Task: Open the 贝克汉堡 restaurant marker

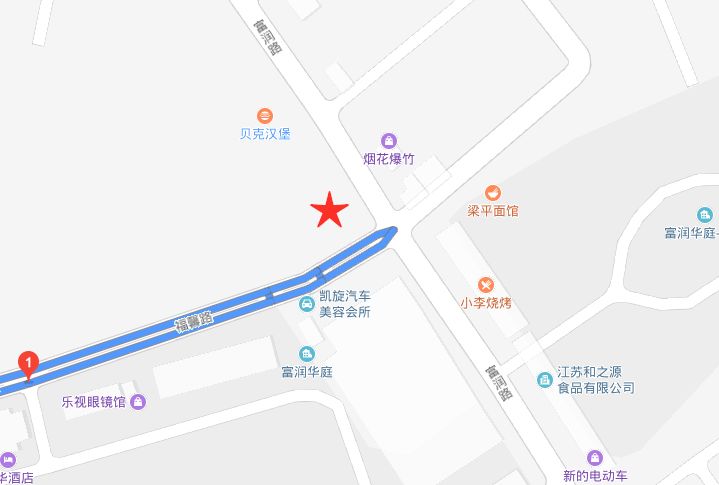Action: 264,115
